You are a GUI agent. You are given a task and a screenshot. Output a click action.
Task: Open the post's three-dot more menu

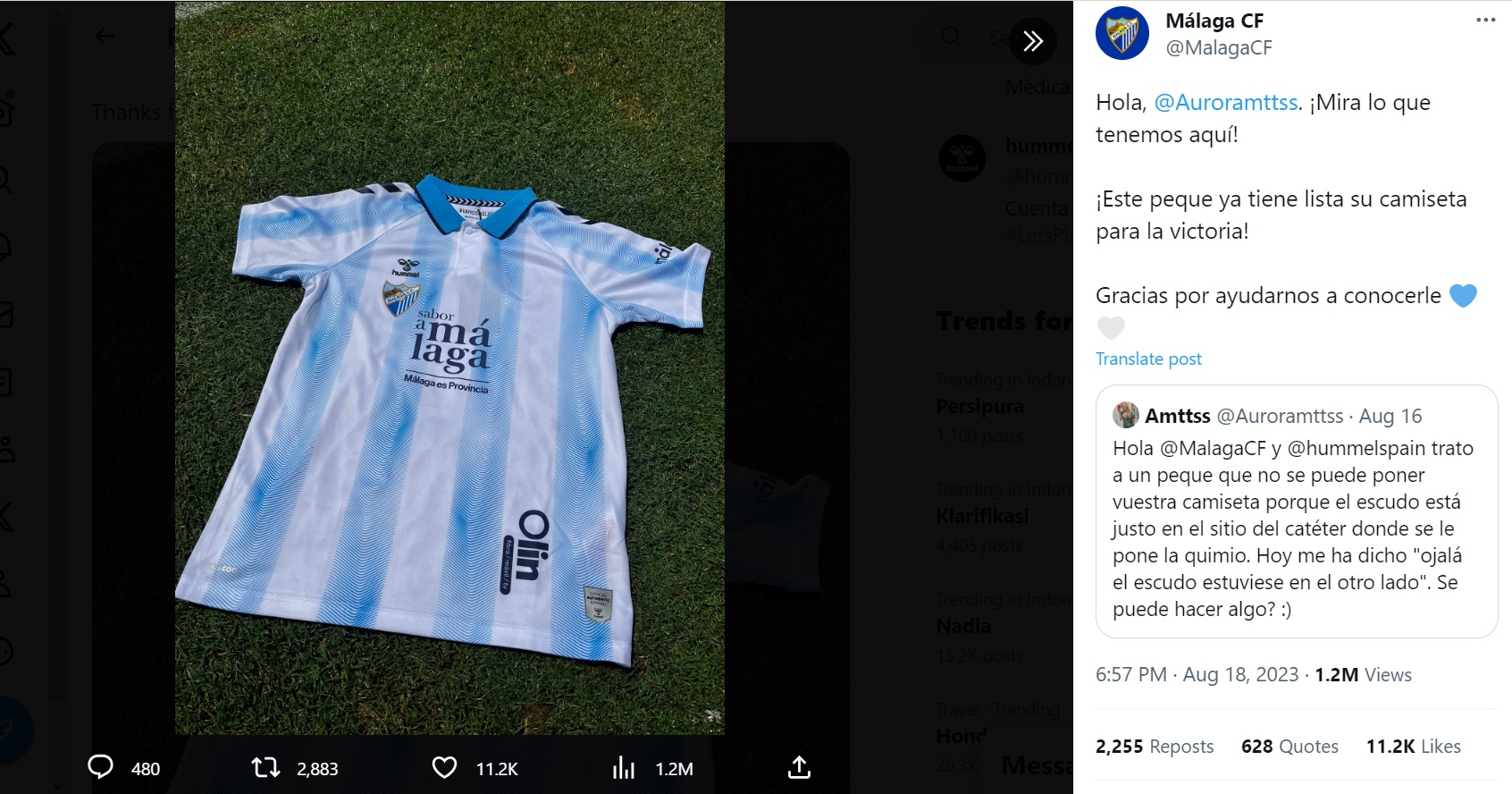tap(1485, 21)
